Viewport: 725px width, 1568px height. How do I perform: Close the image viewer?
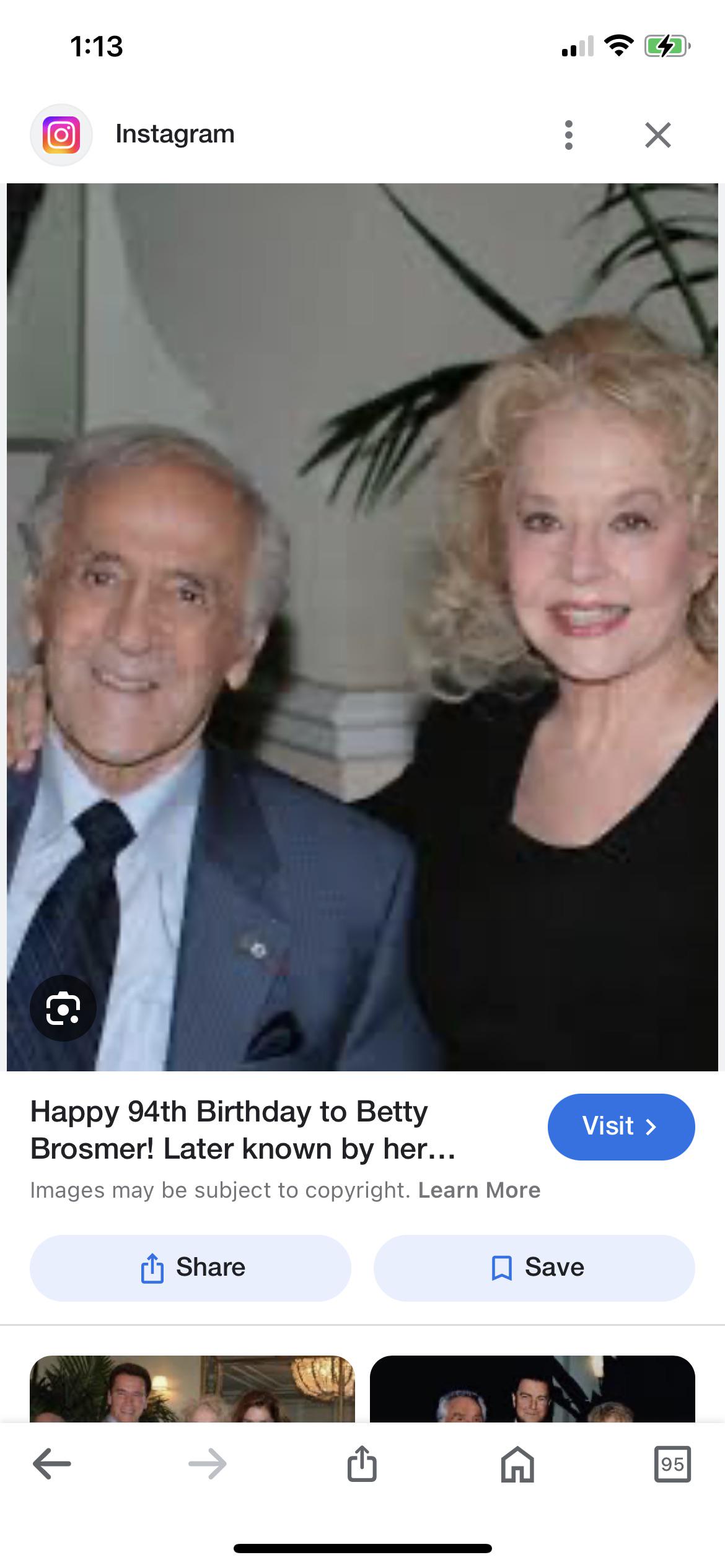point(657,135)
